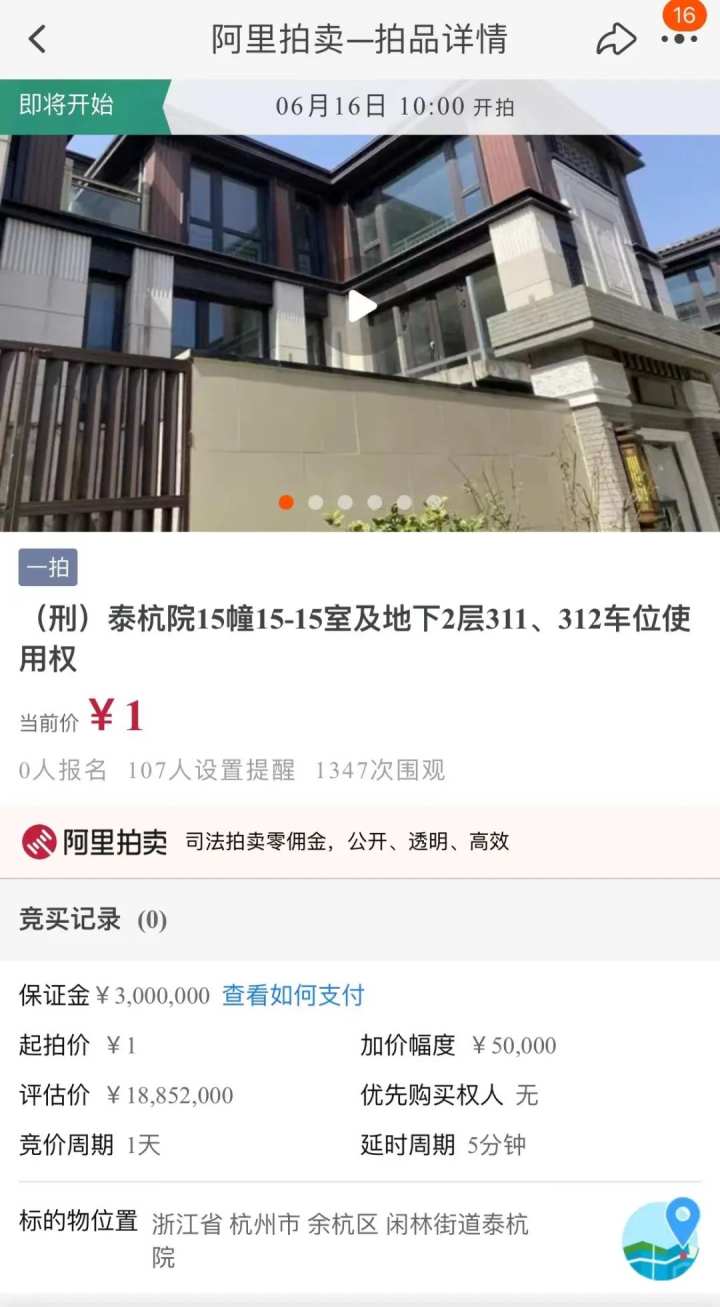Screen dimensions: 720x1307
Task: Go back from the auction detail page
Action: (37, 40)
